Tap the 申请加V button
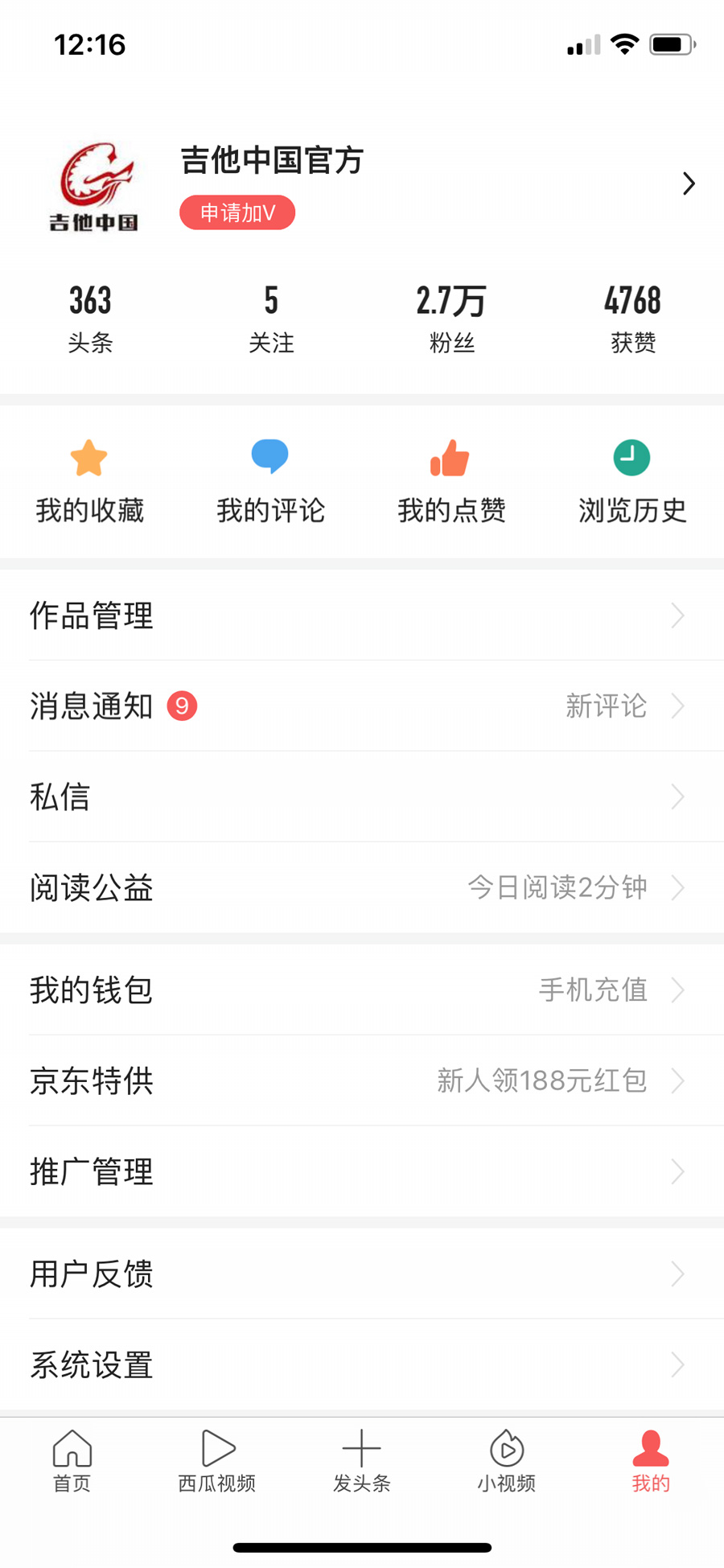 click(237, 212)
